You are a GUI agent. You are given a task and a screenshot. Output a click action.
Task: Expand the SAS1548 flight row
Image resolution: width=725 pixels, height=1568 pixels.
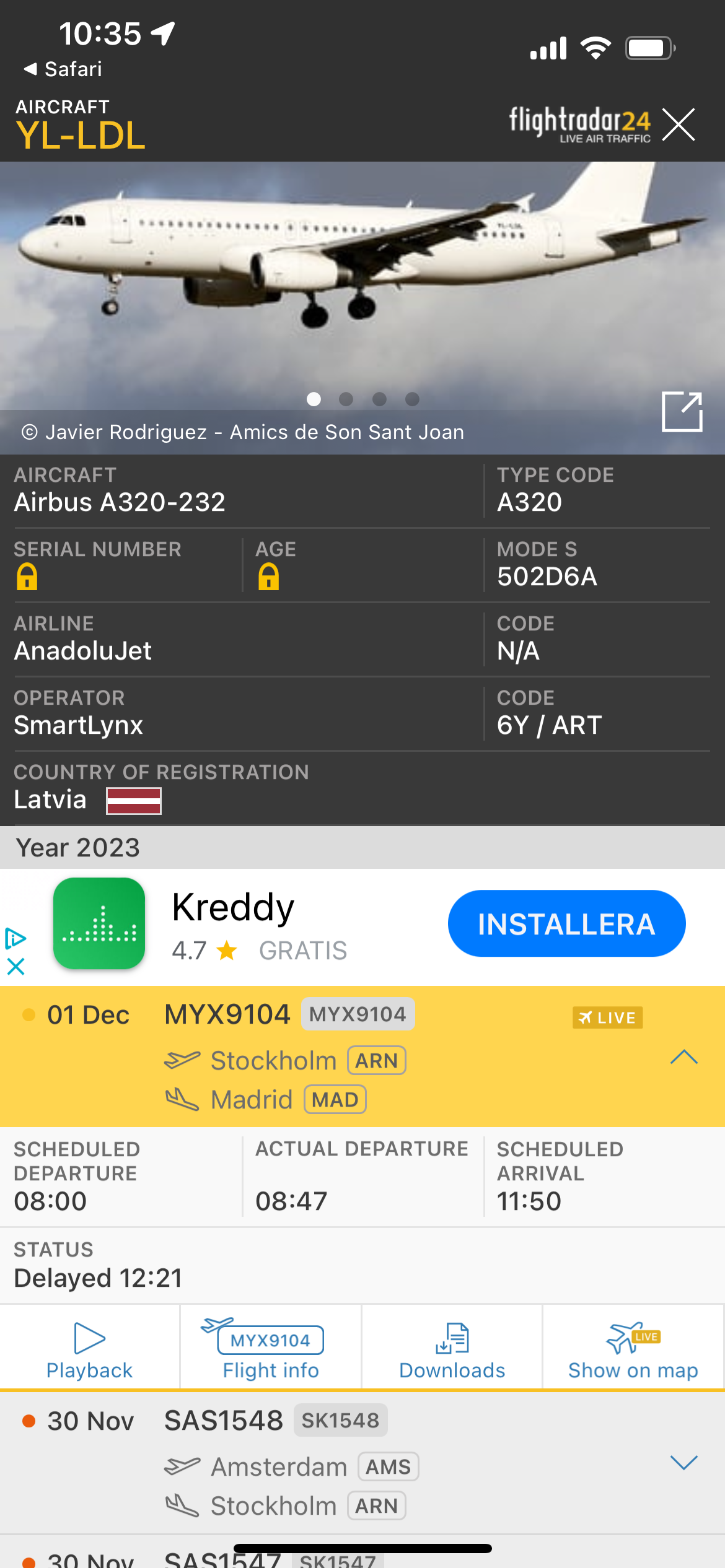pyautogui.click(x=683, y=1463)
